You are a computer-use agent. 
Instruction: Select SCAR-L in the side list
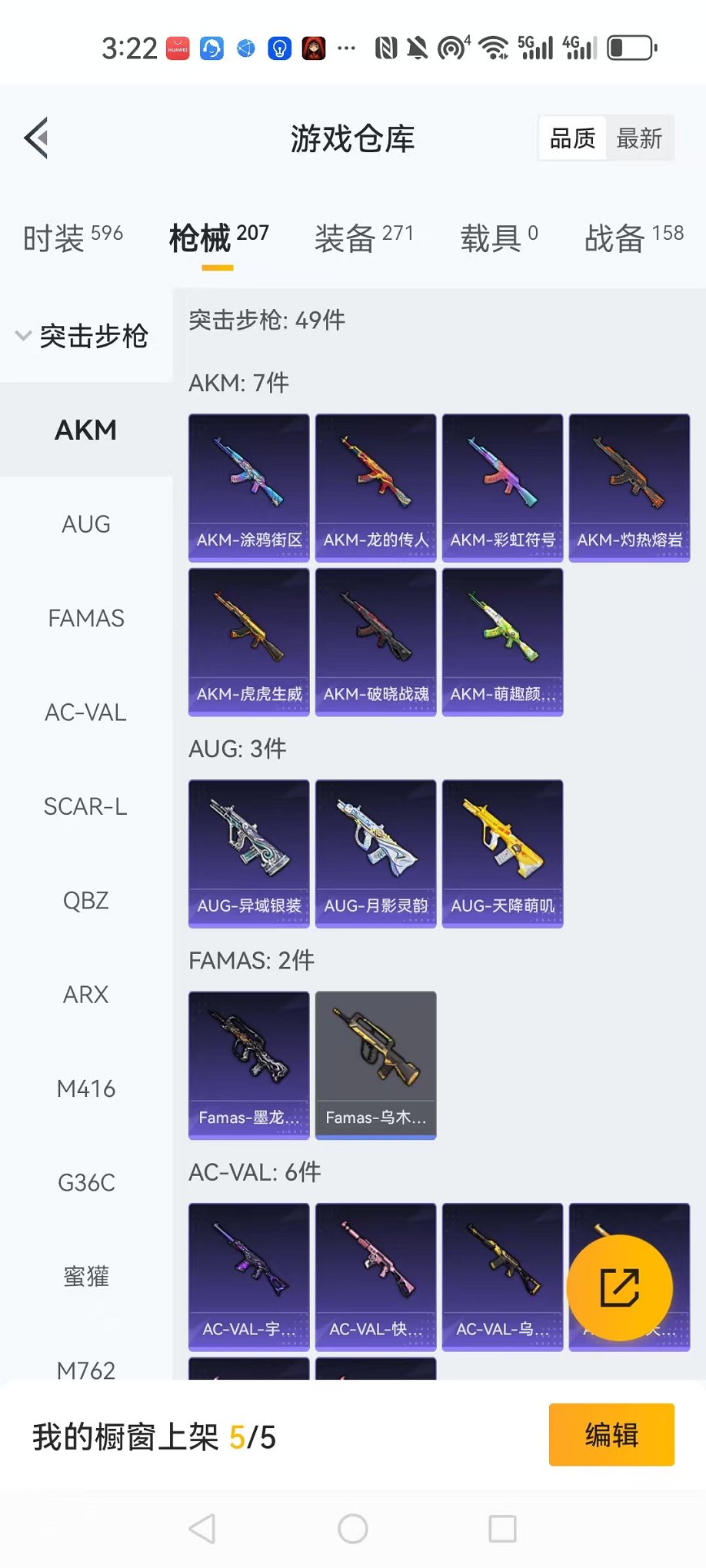(86, 806)
